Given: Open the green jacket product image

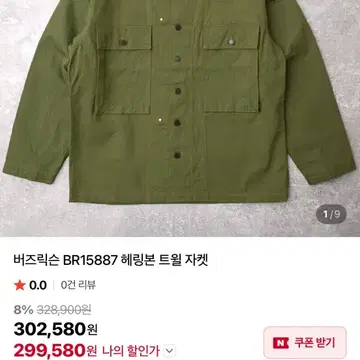Looking at the screenshot, I should 180,118.
